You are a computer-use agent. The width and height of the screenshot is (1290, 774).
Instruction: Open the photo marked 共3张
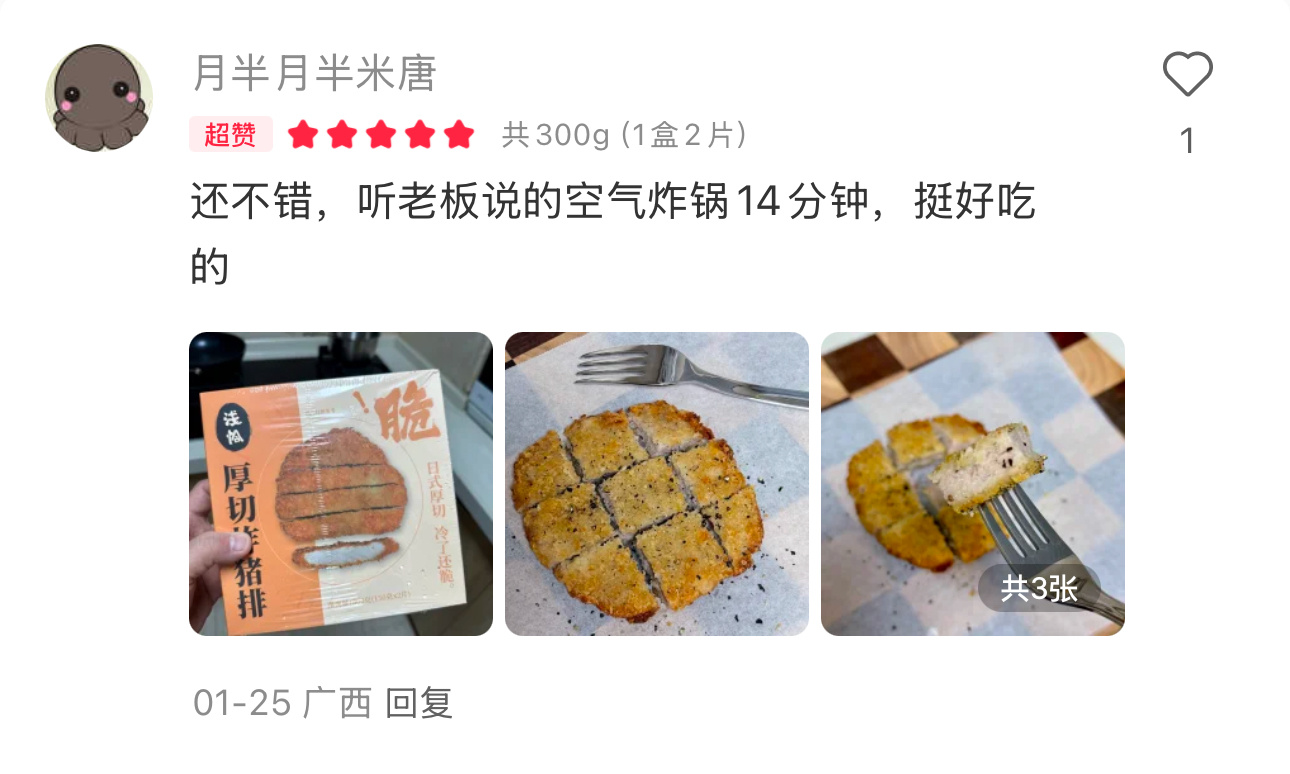973,484
